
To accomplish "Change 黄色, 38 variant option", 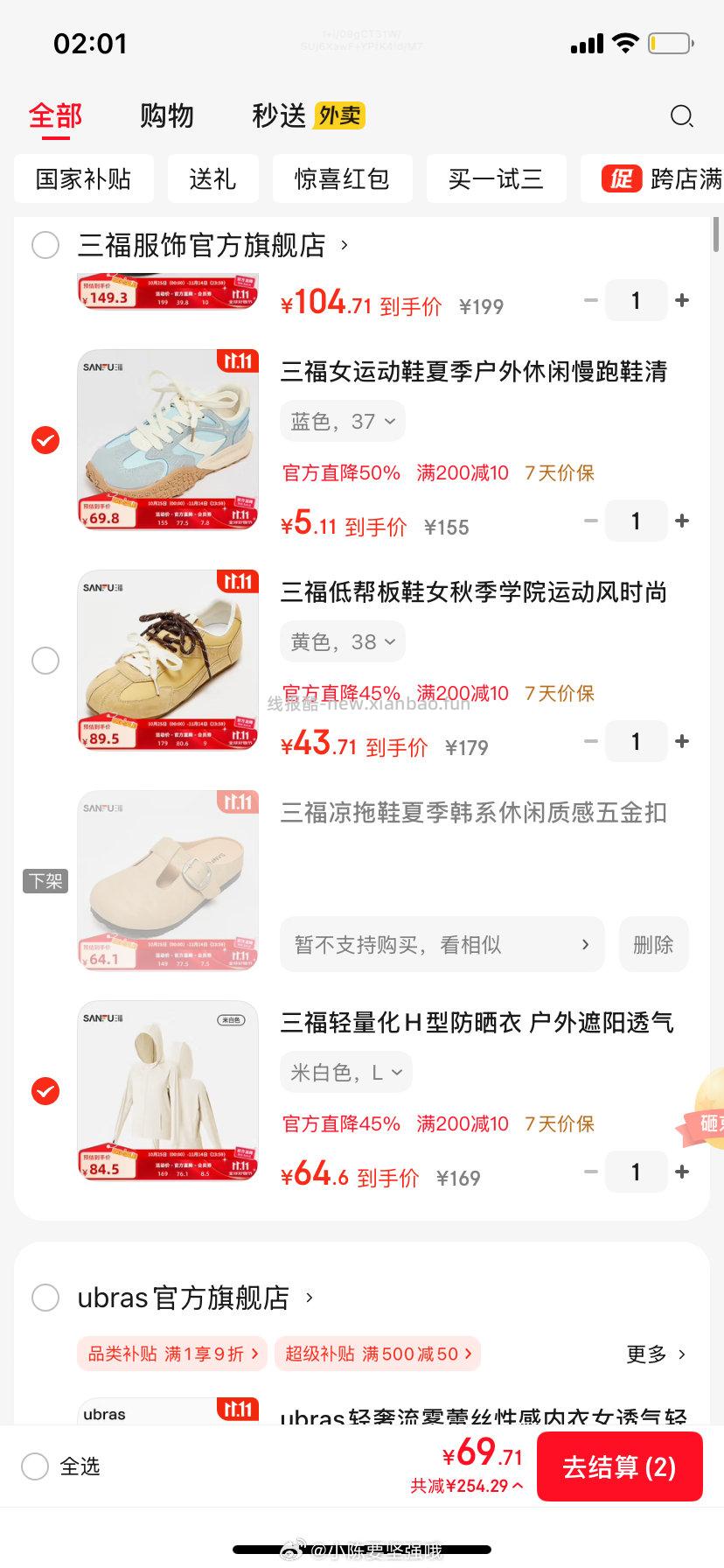I will (x=343, y=642).
